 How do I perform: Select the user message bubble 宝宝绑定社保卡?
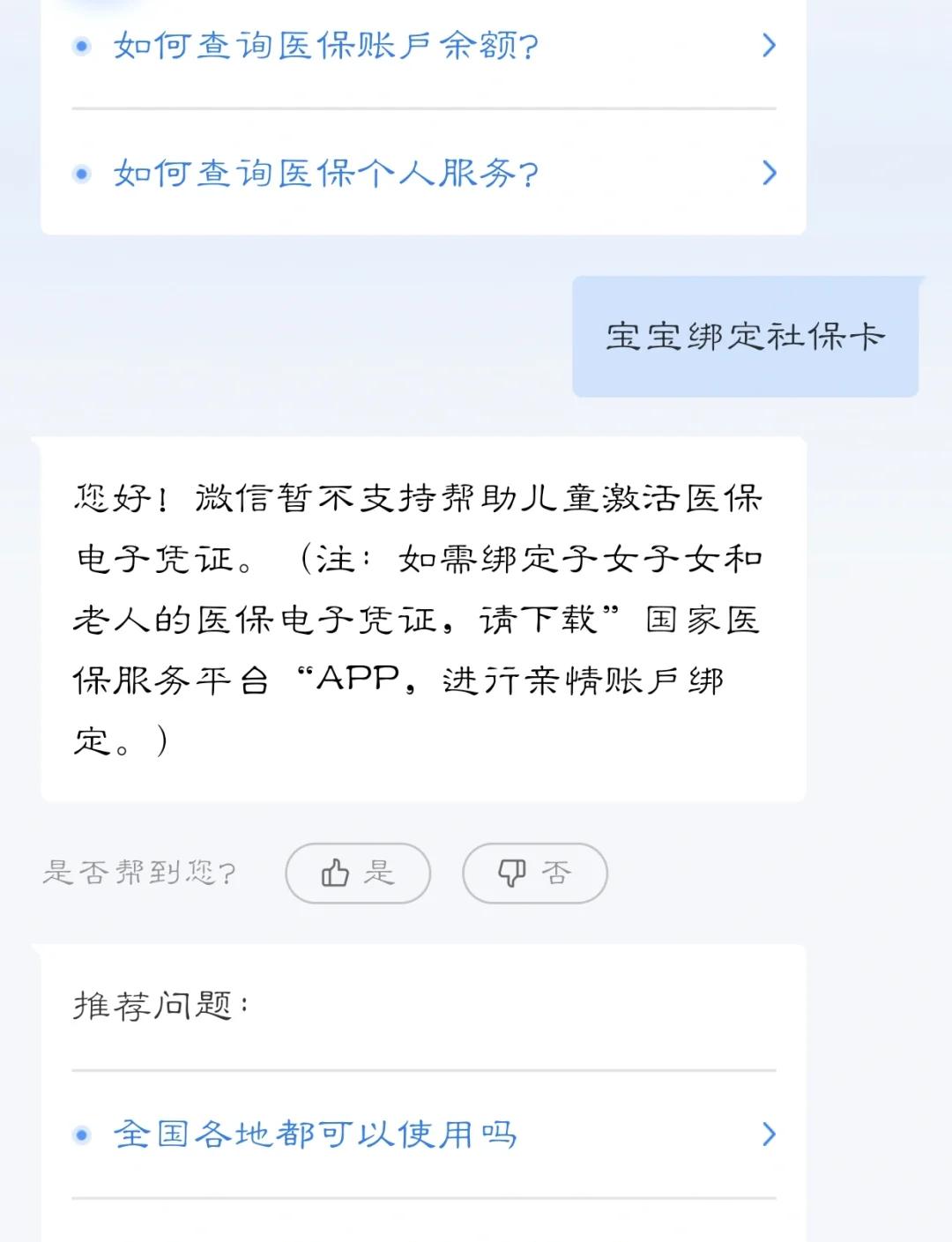tap(745, 335)
